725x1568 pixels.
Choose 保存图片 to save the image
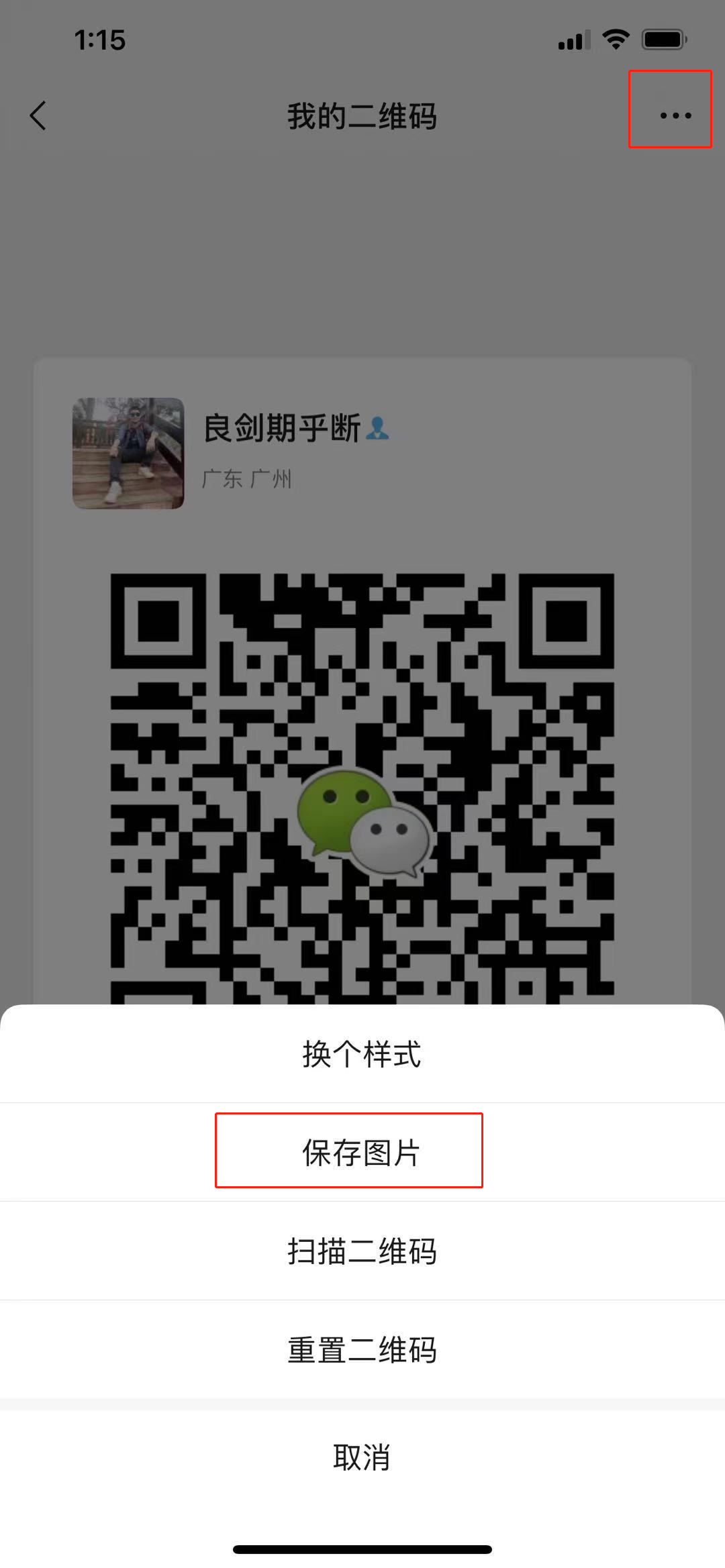pyautogui.click(x=362, y=1152)
